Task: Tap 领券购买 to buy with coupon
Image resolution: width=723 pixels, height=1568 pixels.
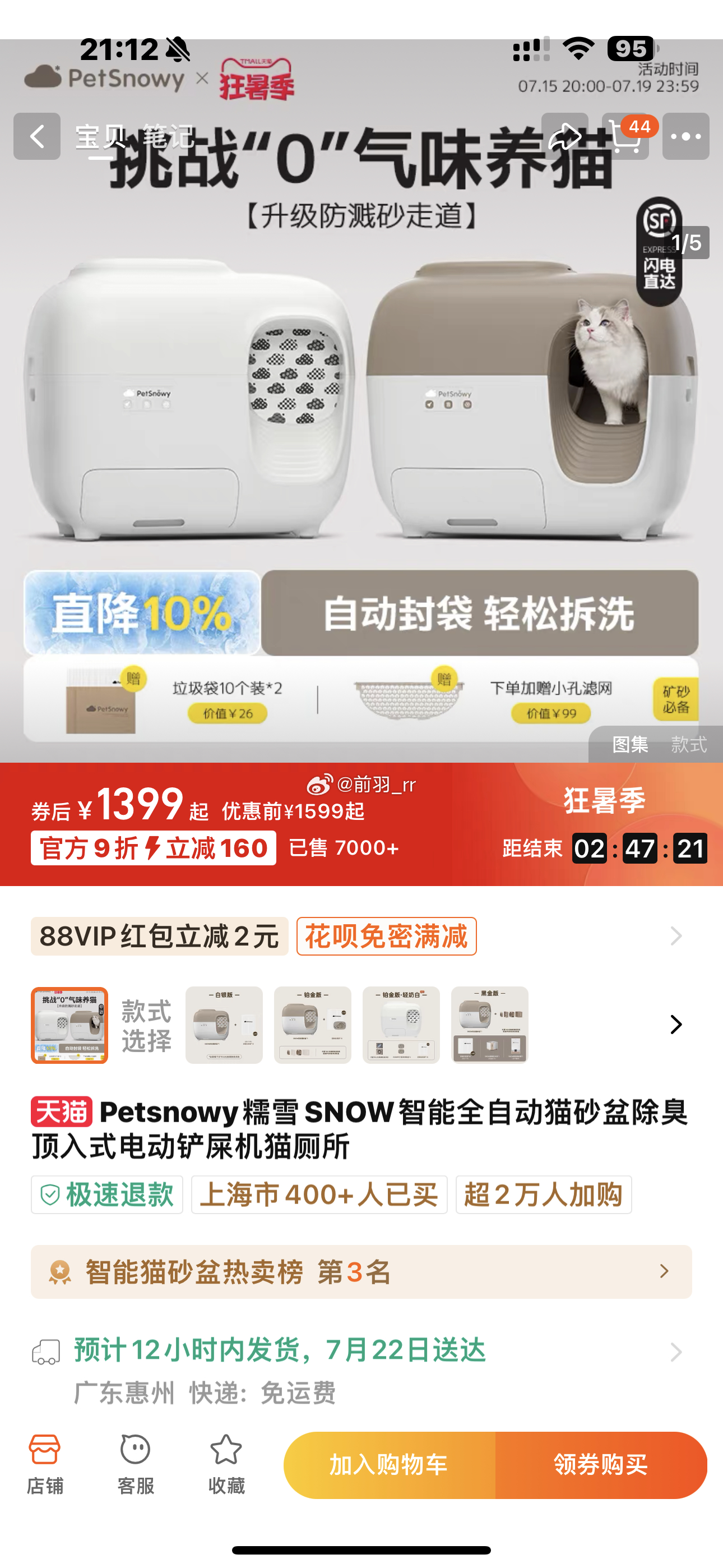Action: 601,1464
